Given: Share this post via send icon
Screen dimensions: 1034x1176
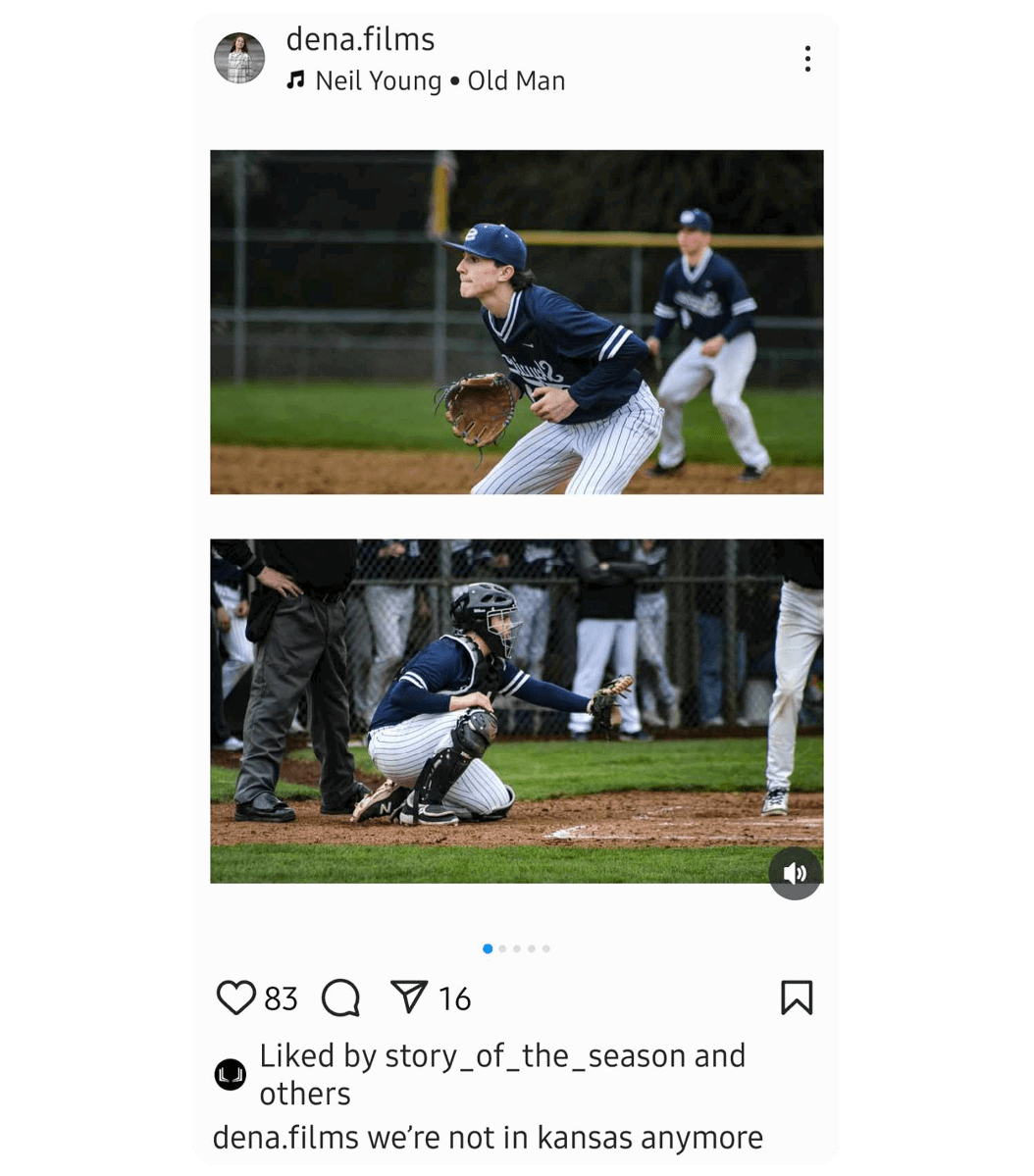Looking at the screenshot, I should point(409,997).
